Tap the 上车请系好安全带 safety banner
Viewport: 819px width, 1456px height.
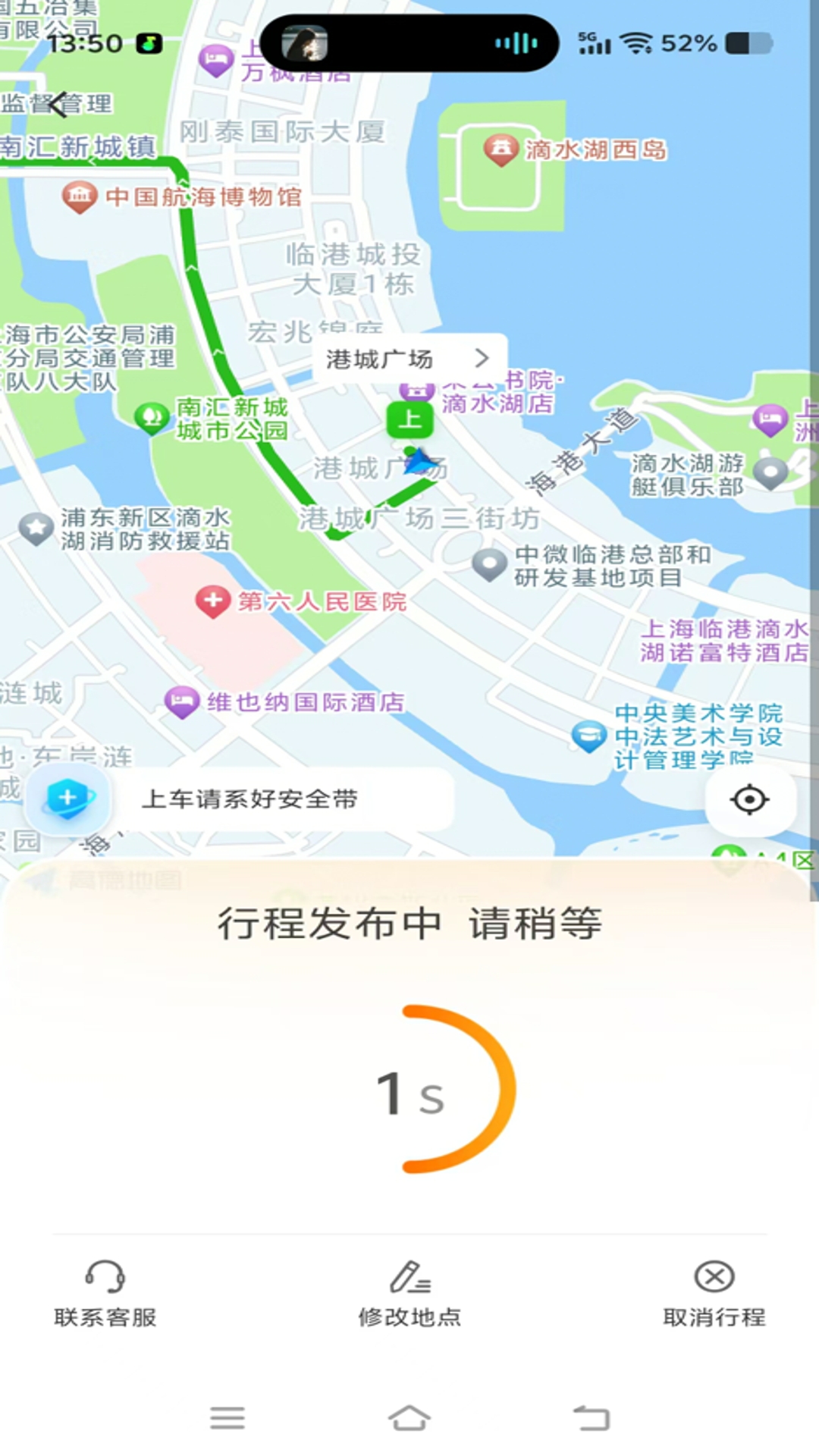pyautogui.click(x=254, y=799)
